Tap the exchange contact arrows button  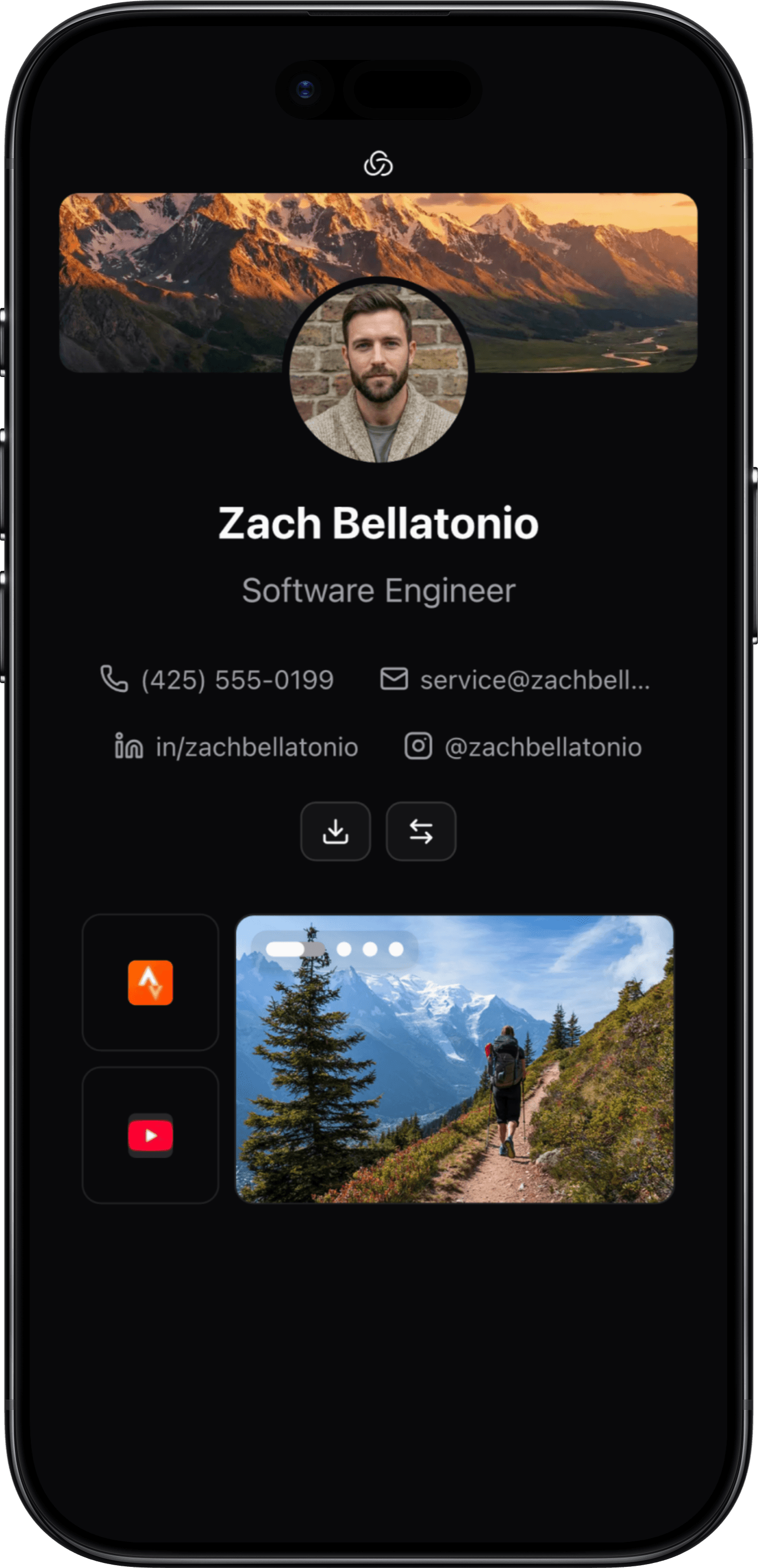(421, 832)
